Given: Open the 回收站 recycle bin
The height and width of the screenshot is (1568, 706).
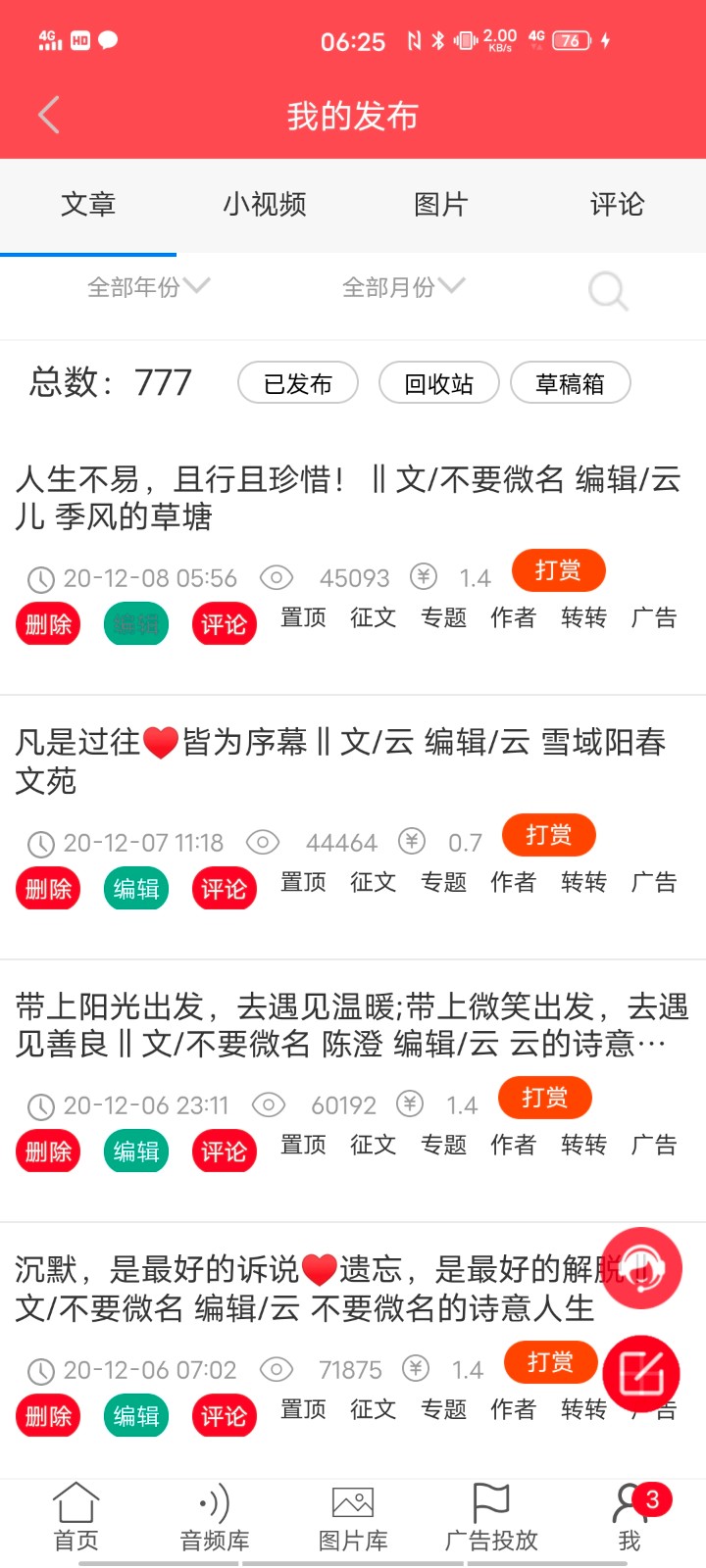Looking at the screenshot, I should tap(438, 383).
